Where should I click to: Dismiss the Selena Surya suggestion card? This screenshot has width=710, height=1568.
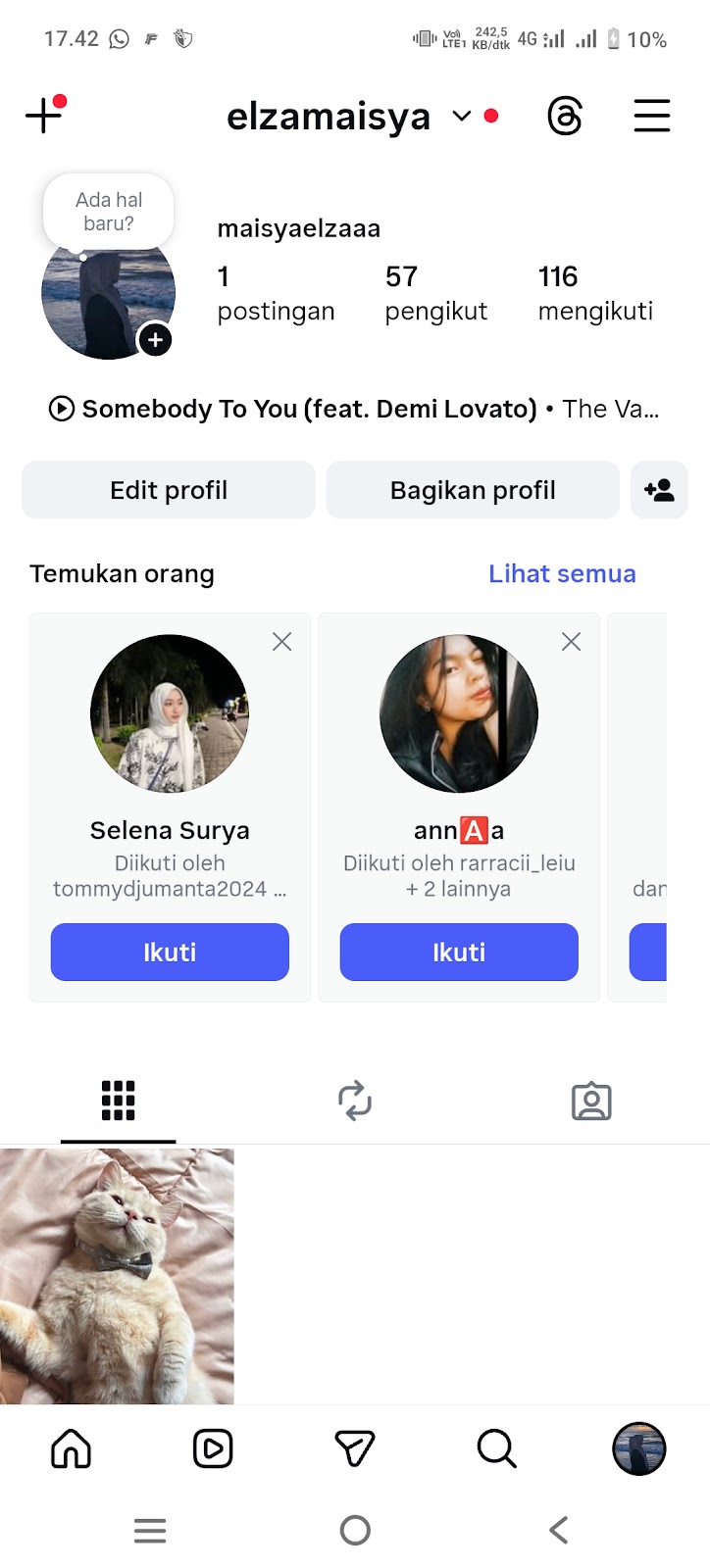[x=281, y=642]
